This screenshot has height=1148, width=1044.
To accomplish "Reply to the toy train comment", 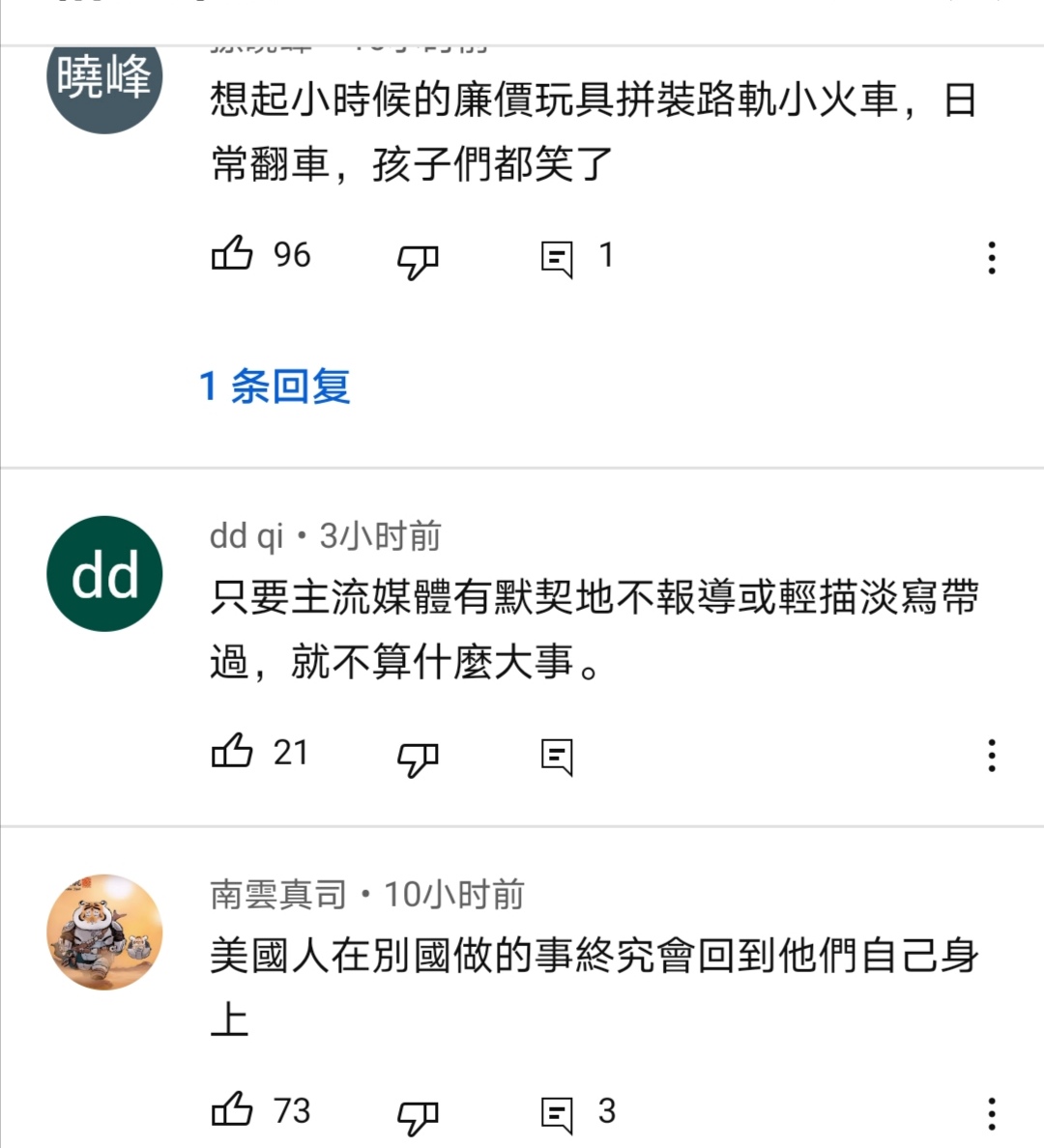I will [557, 258].
